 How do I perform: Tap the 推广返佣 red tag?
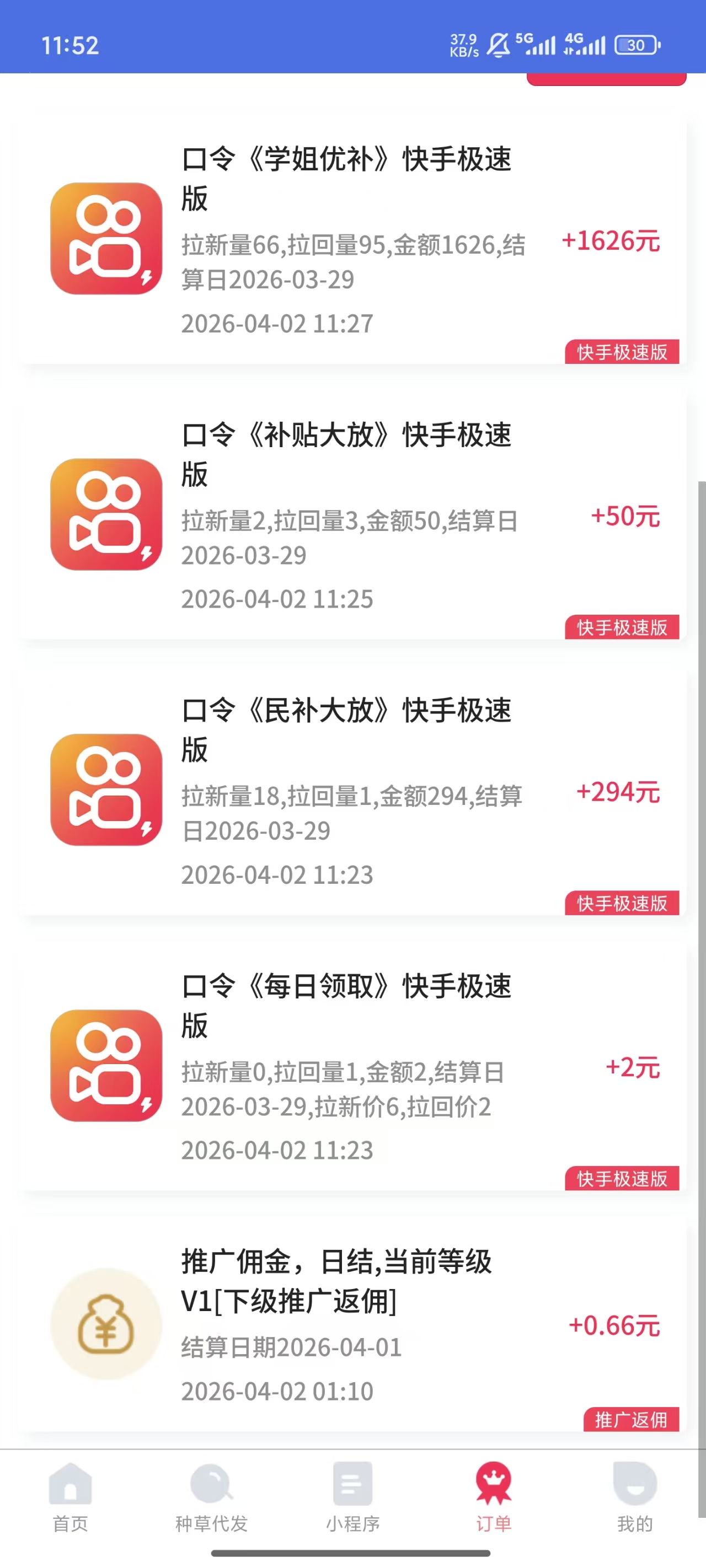(x=632, y=1420)
